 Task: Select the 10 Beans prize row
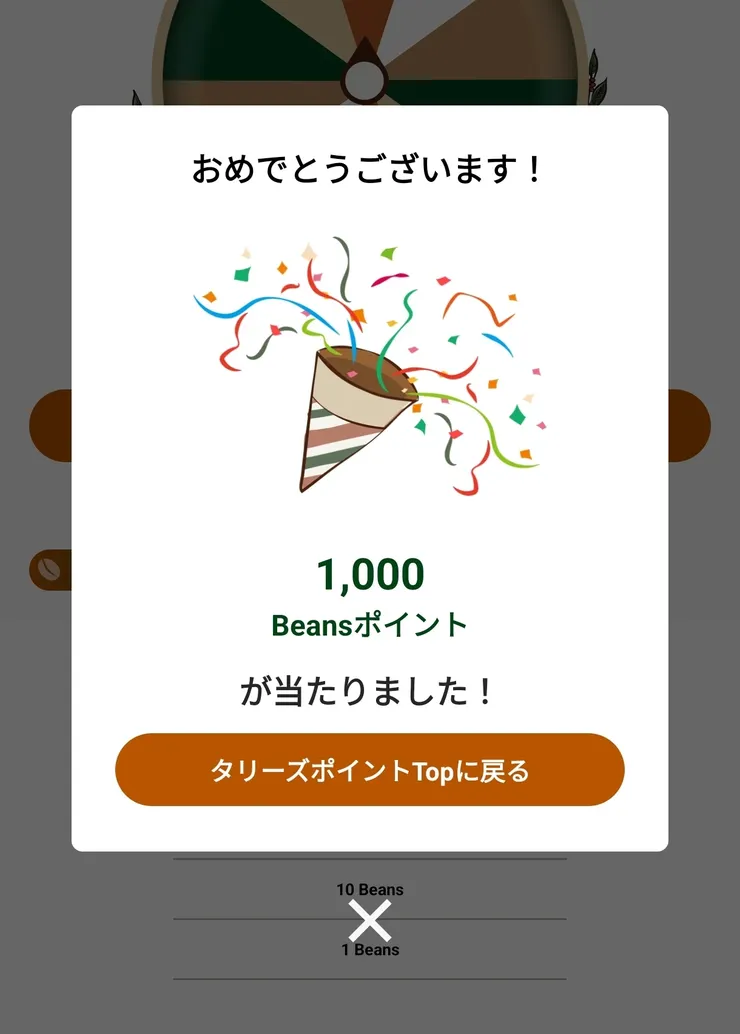point(370,888)
